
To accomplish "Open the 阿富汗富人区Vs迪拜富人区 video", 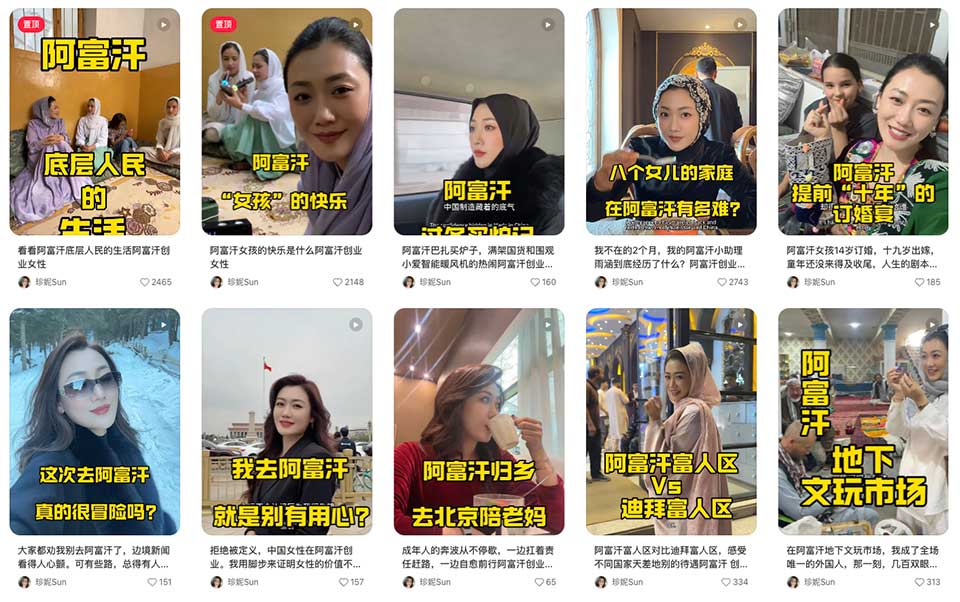I will [671, 421].
